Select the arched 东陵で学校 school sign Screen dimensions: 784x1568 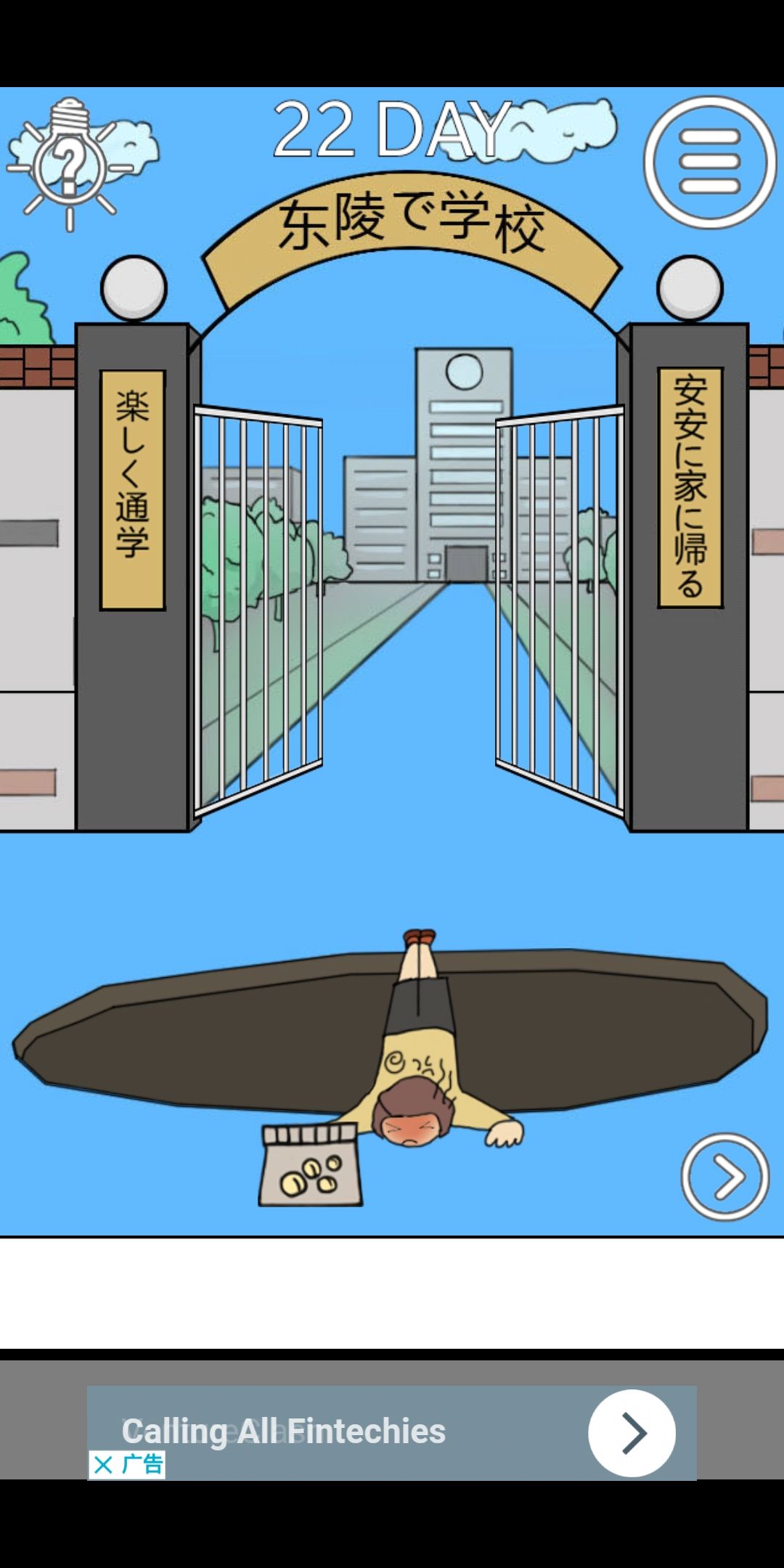pyautogui.click(x=410, y=218)
